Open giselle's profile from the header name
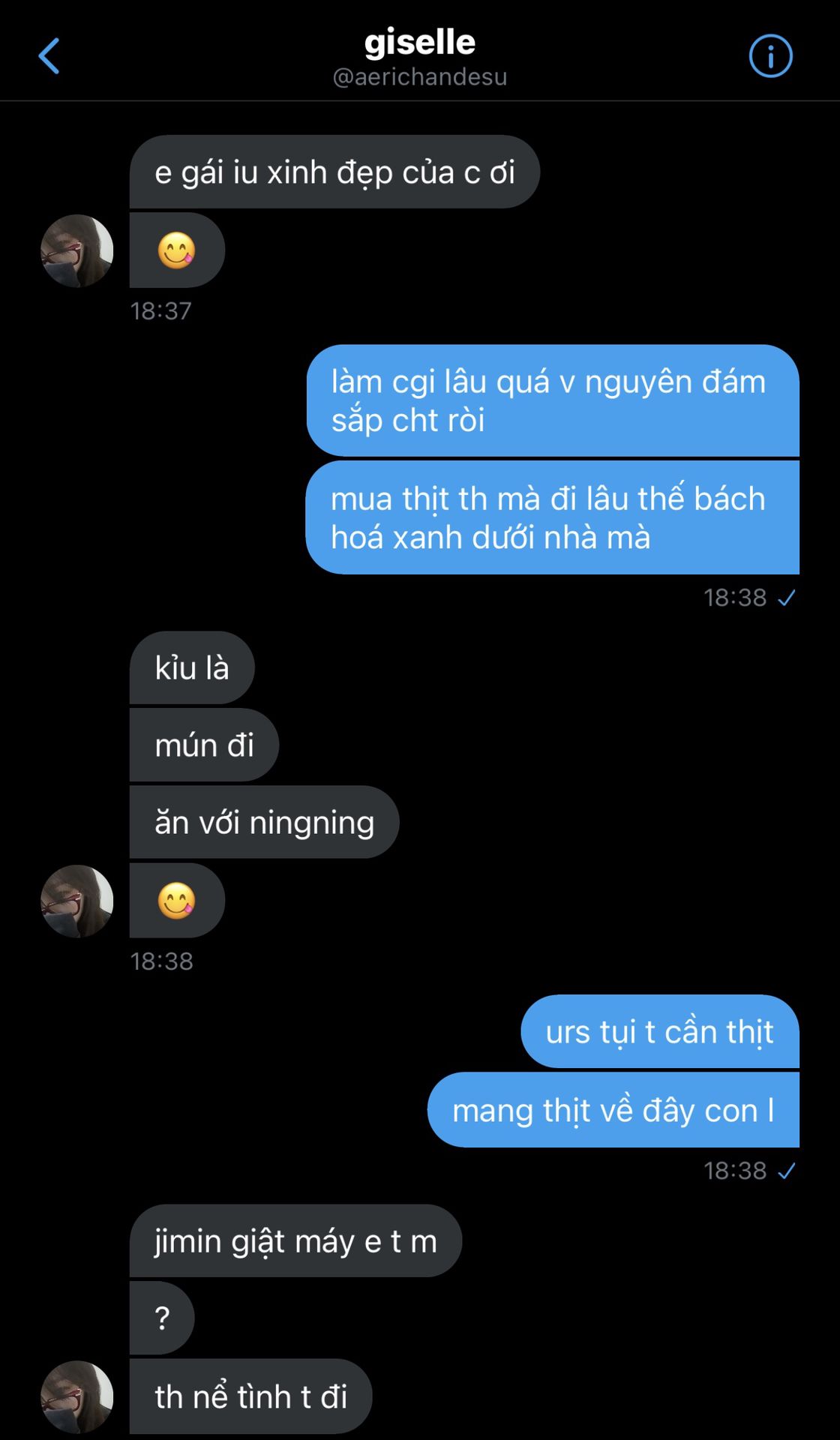This screenshot has width=840, height=1440. coord(419,43)
